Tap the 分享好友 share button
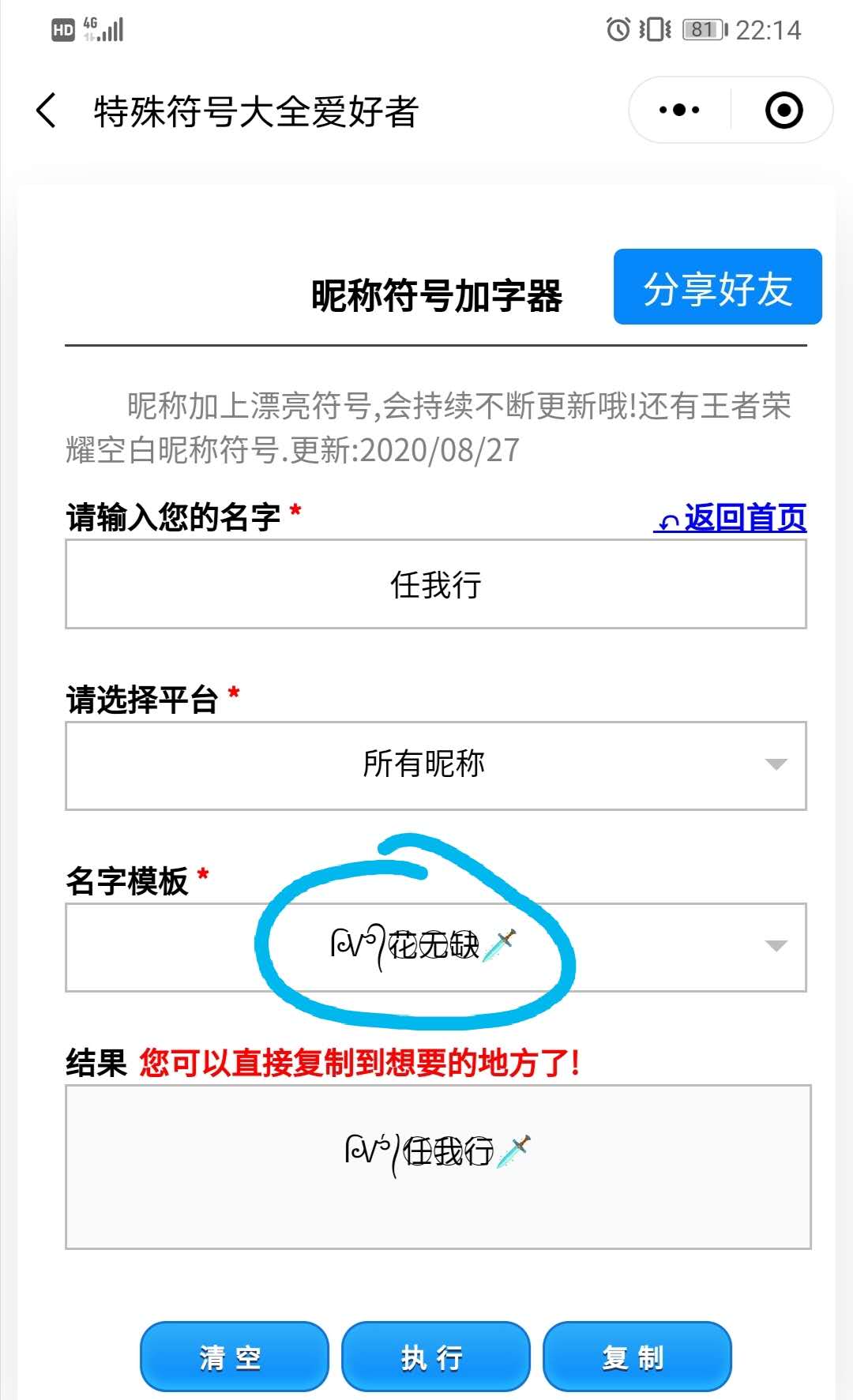Viewport: 853px width, 1400px height. (717, 287)
